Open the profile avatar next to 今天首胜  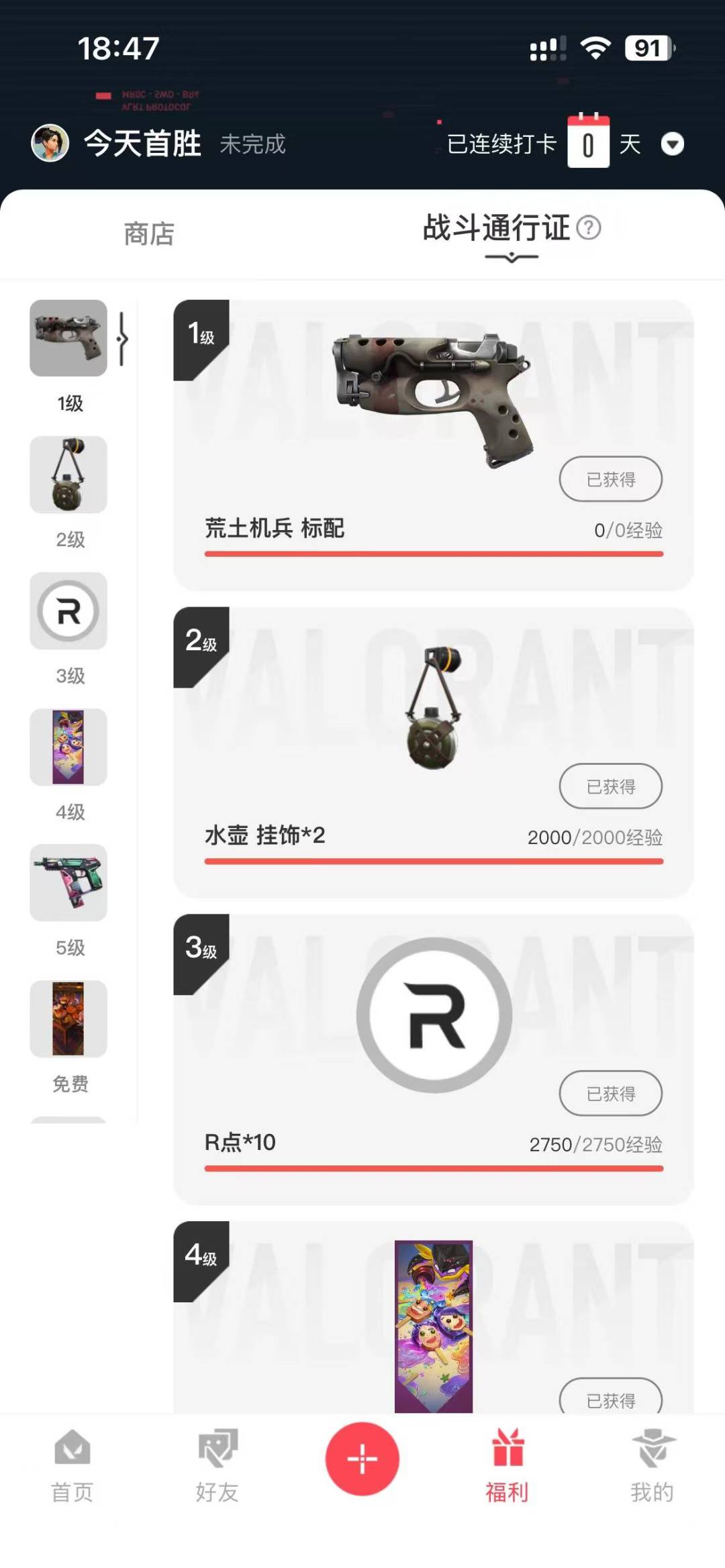point(50,143)
